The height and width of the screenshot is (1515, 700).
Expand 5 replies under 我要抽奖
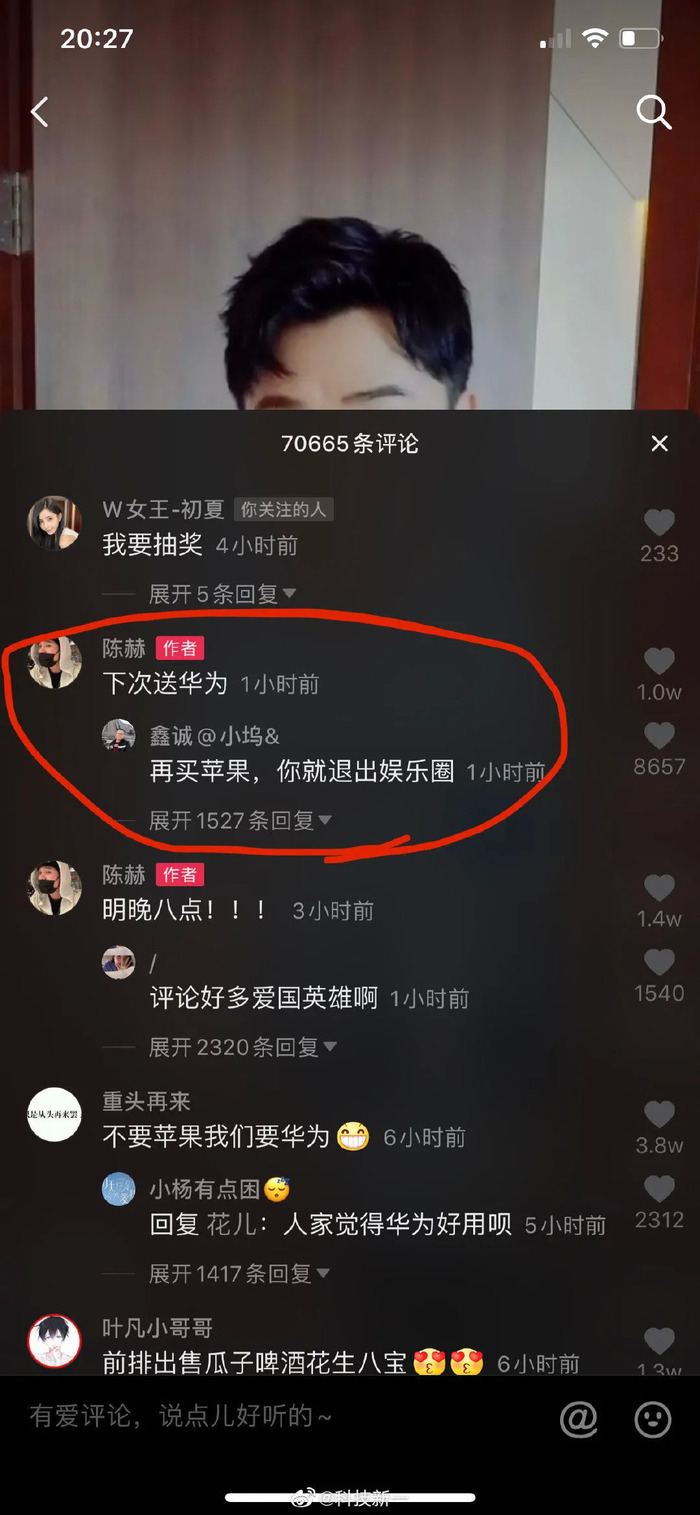pyautogui.click(x=222, y=593)
